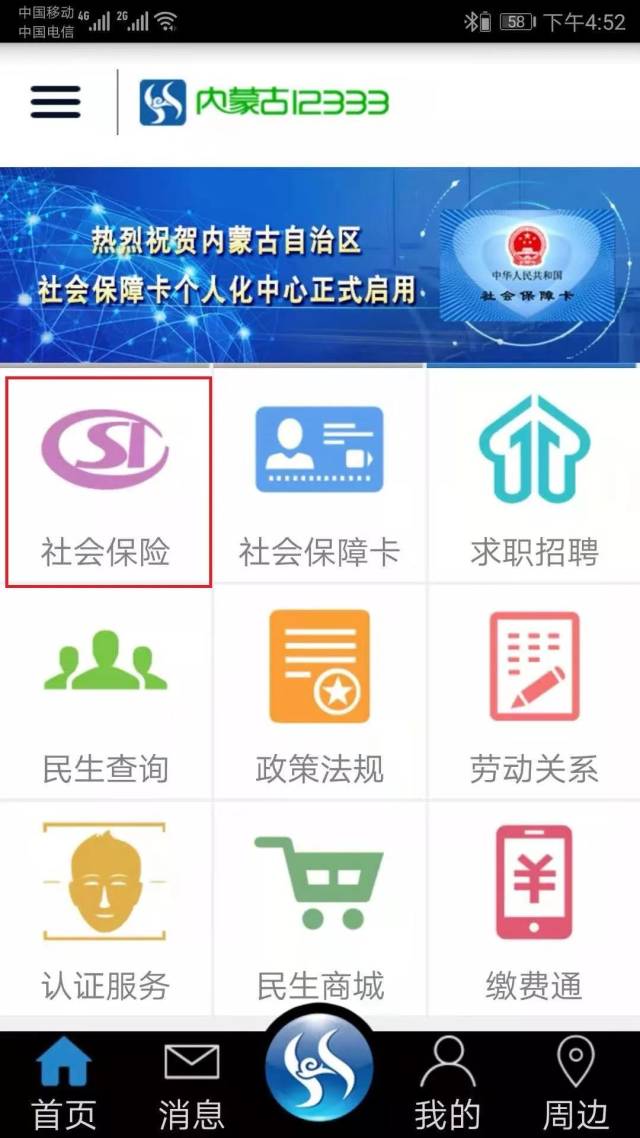
Task: Open 政策法规 section
Action: coord(320,692)
